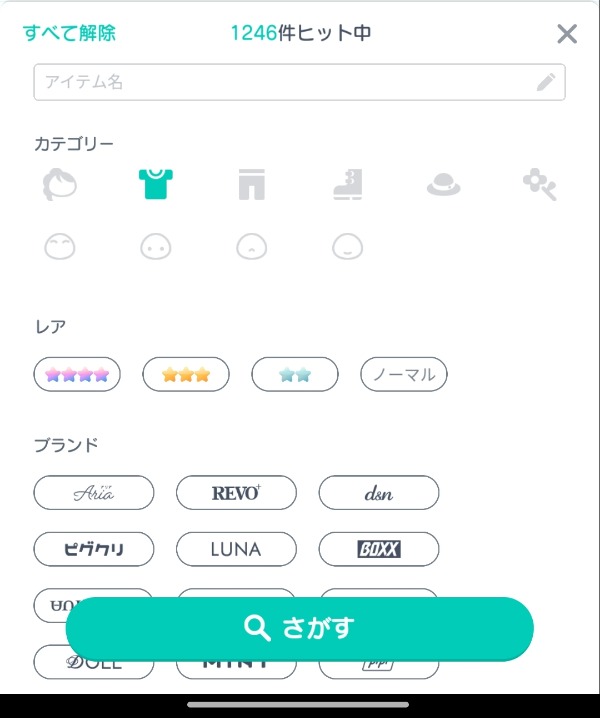The image size is (600, 718).
Task: Select the BOXX brand chip
Action: click(379, 549)
